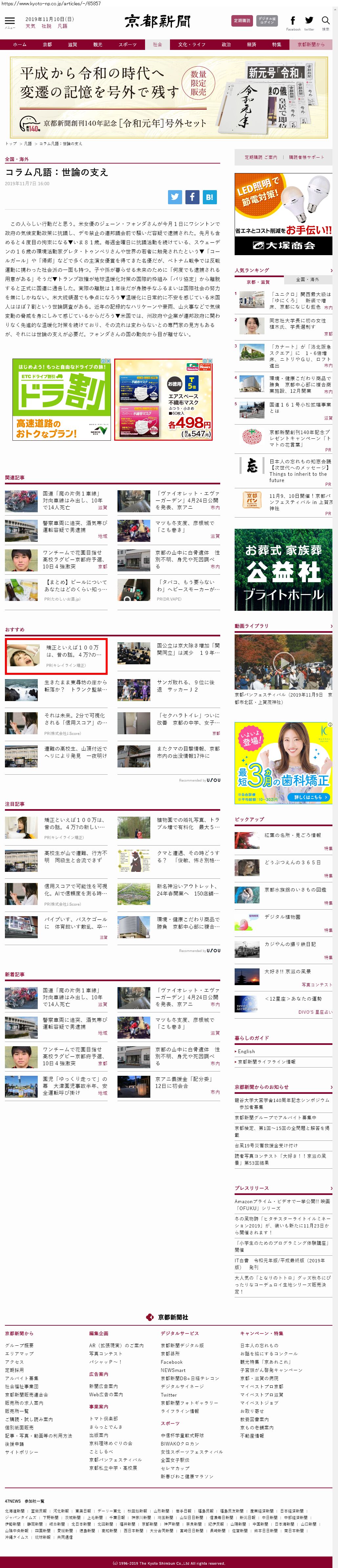Share article on Facebook
Image resolution: width=338 pixels, height=1568 pixels.
tap(192, 197)
